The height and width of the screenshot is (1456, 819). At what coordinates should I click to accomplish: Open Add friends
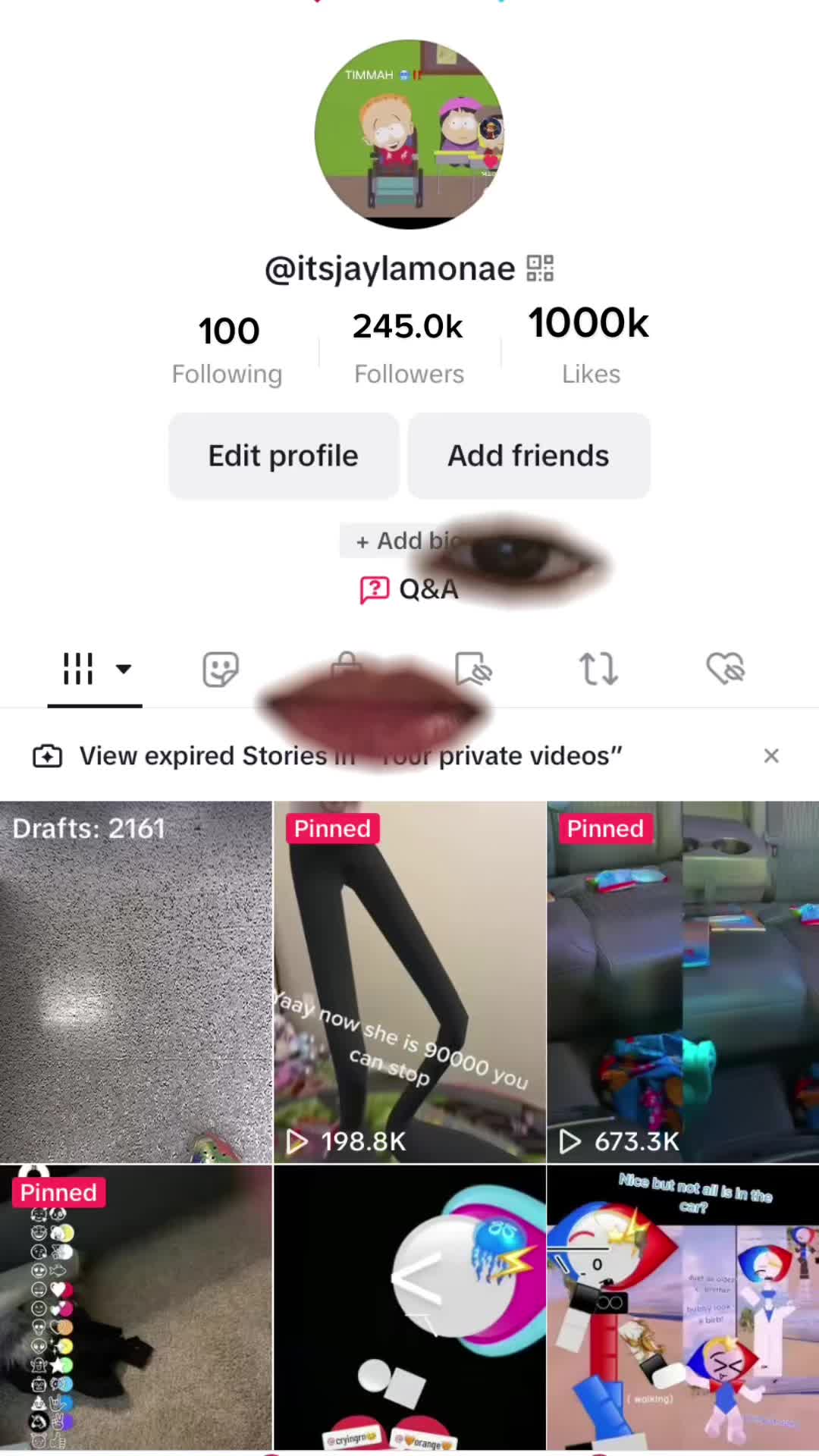(529, 456)
